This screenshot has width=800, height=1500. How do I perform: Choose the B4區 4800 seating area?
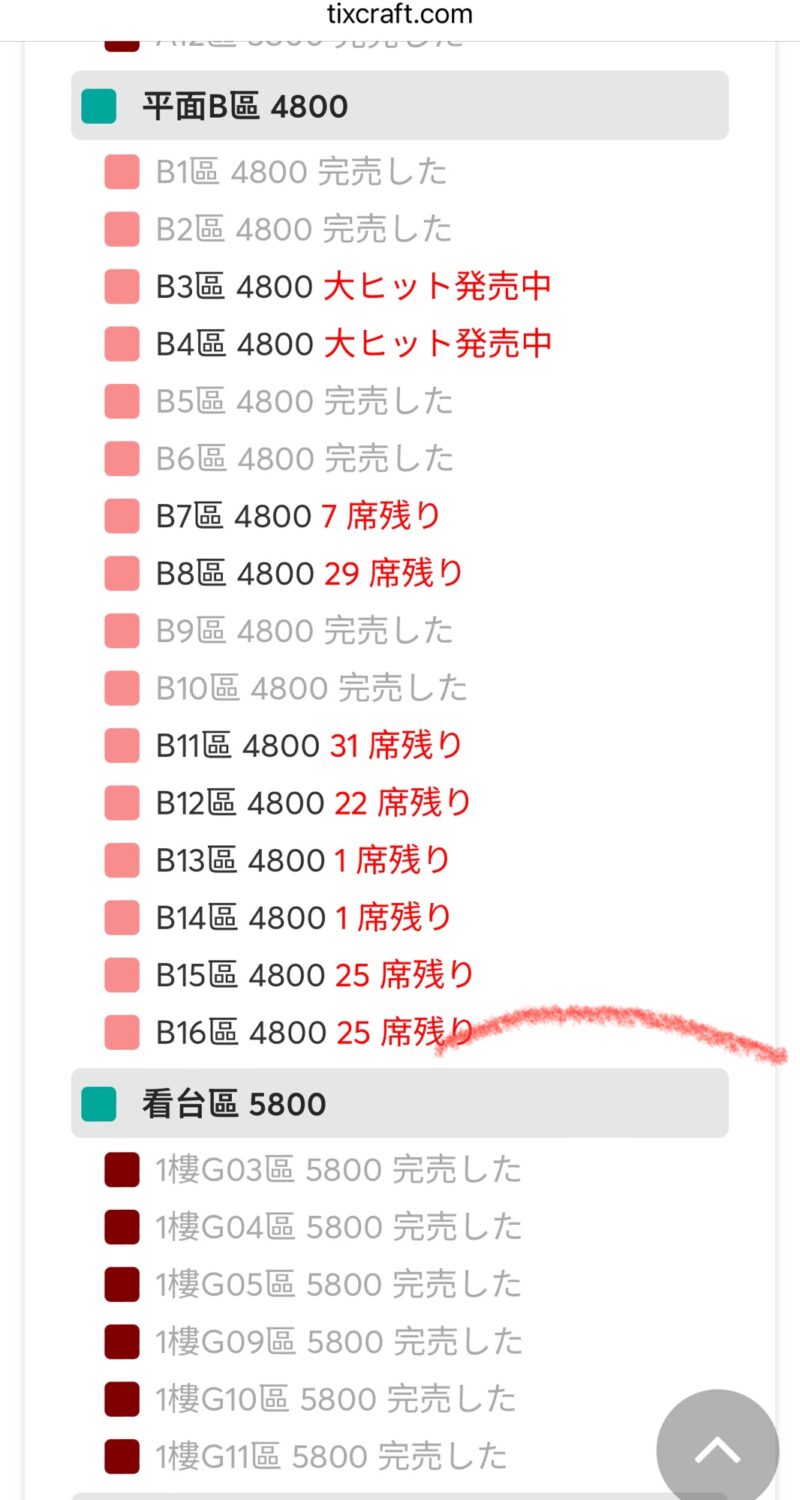click(353, 344)
